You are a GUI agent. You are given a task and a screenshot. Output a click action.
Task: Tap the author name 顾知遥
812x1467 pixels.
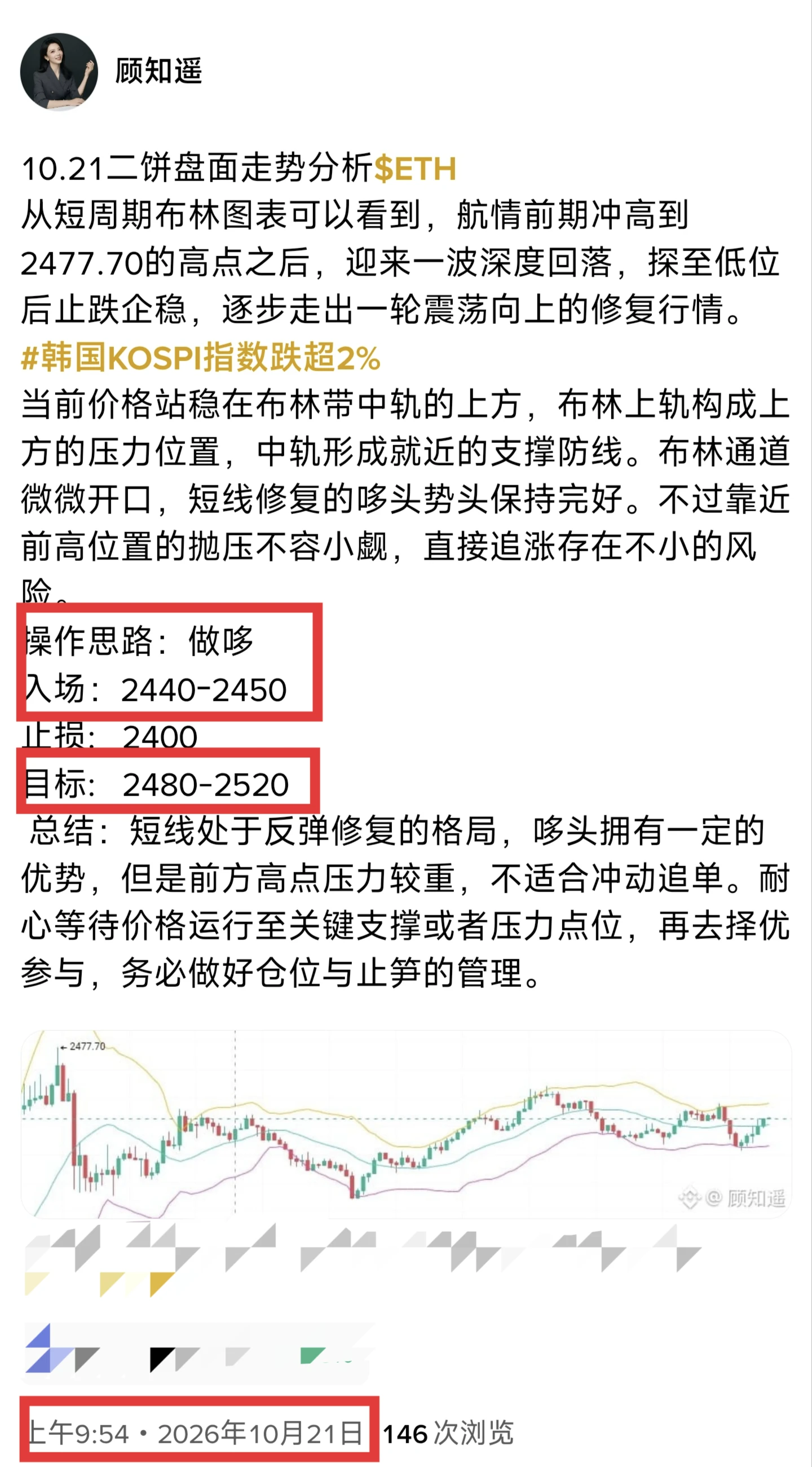(x=158, y=71)
